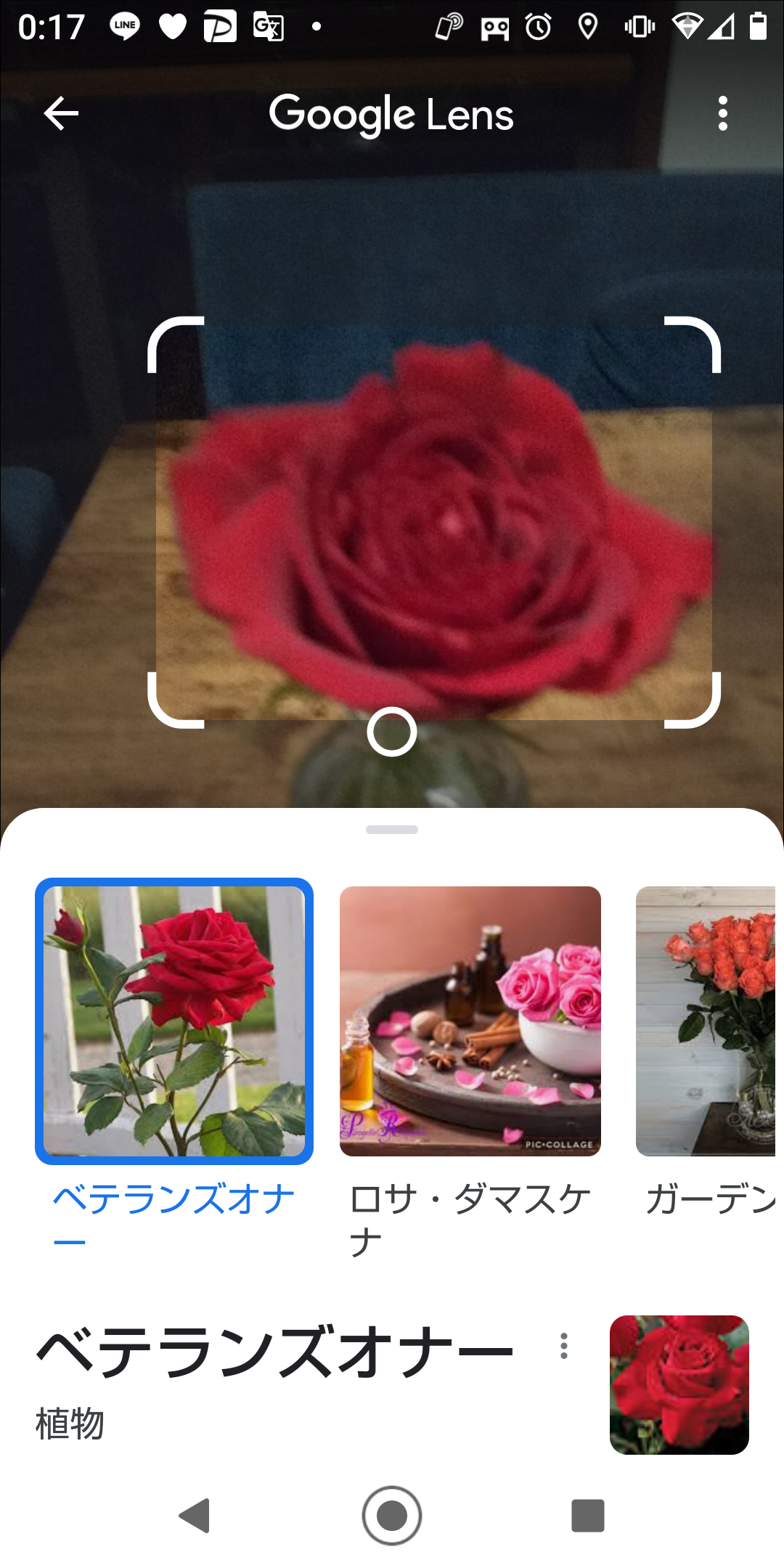Open recent apps
Viewport: 784px width, 1568px height.
coord(588,1516)
